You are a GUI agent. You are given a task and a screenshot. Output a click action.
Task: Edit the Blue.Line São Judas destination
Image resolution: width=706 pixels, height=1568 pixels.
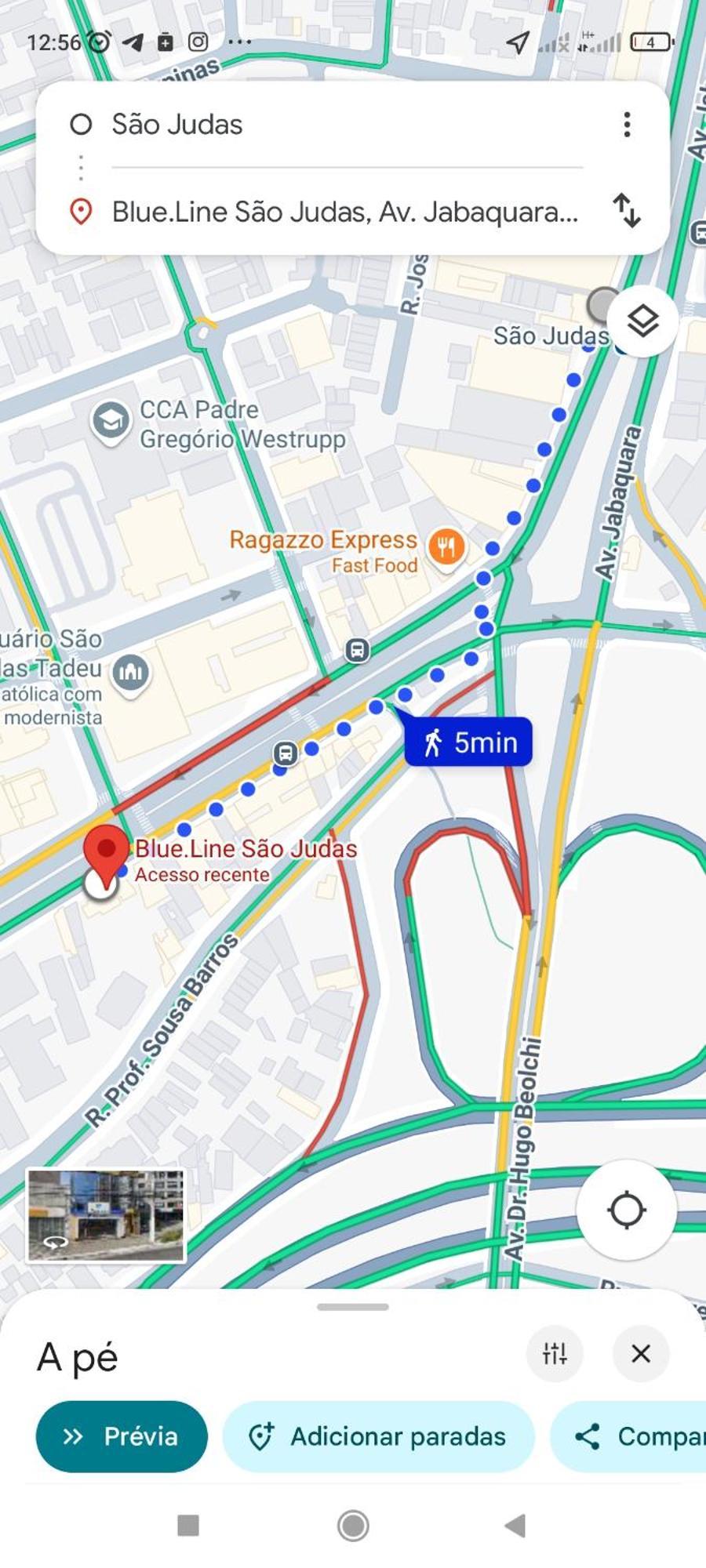coord(345,212)
